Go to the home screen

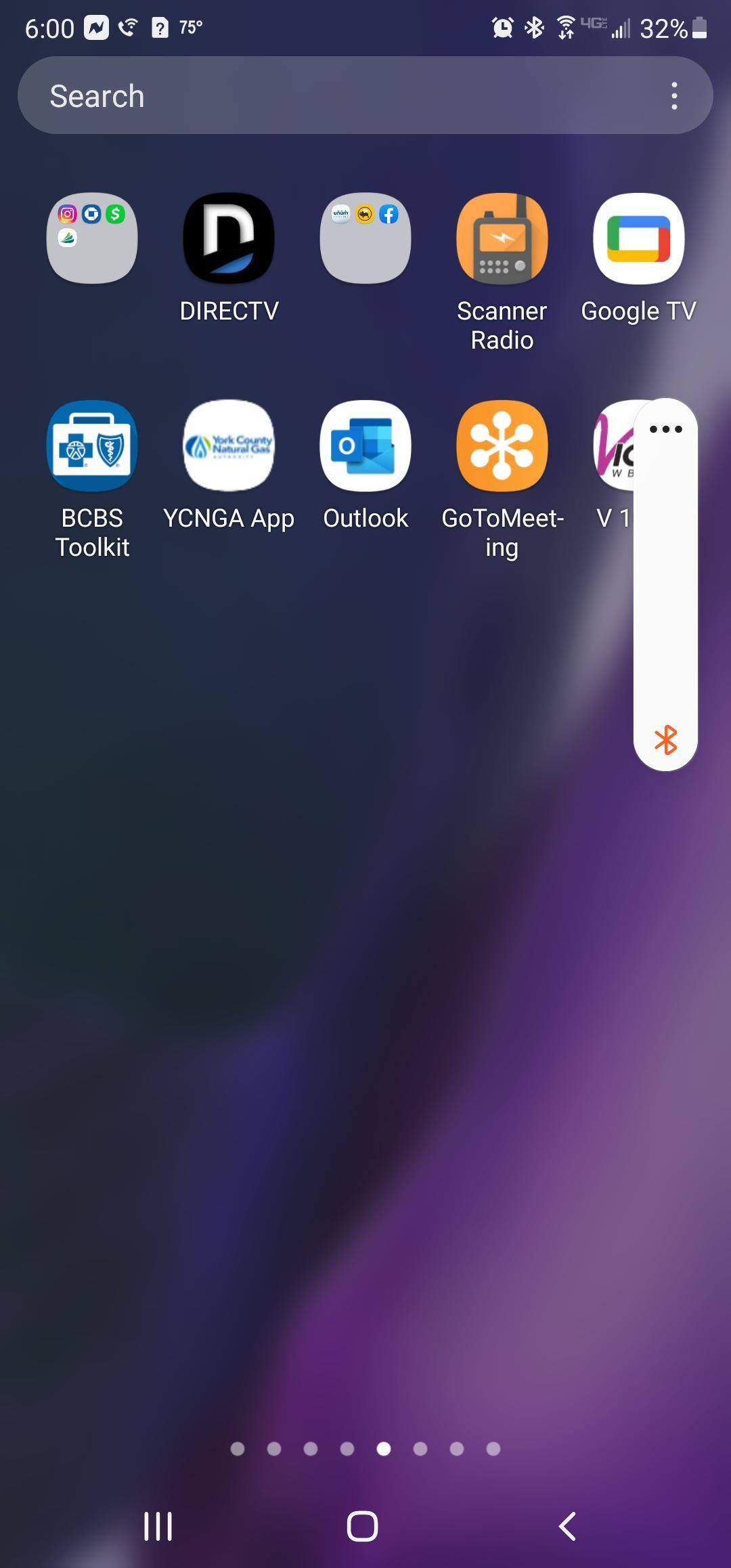[x=362, y=1526]
